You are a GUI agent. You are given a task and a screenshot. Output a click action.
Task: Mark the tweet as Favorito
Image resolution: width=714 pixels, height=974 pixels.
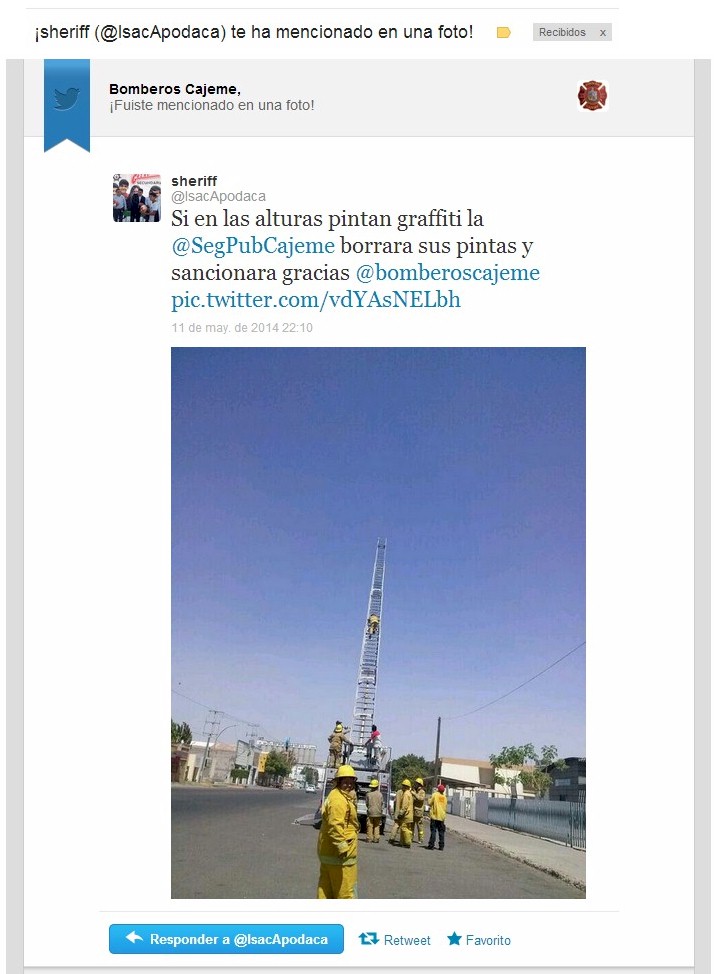pyautogui.click(x=478, y=940)
